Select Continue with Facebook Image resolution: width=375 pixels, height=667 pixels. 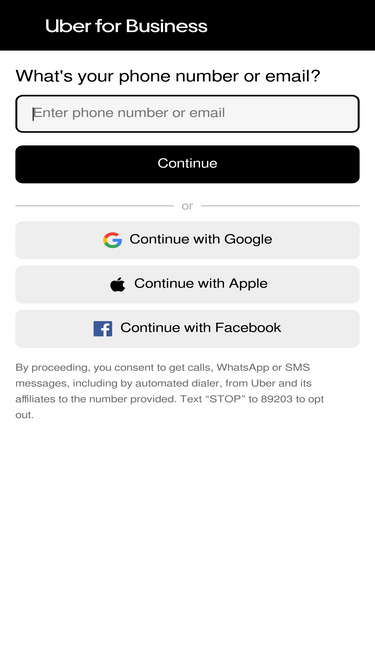pyautogui.click(x=188, y=328)
